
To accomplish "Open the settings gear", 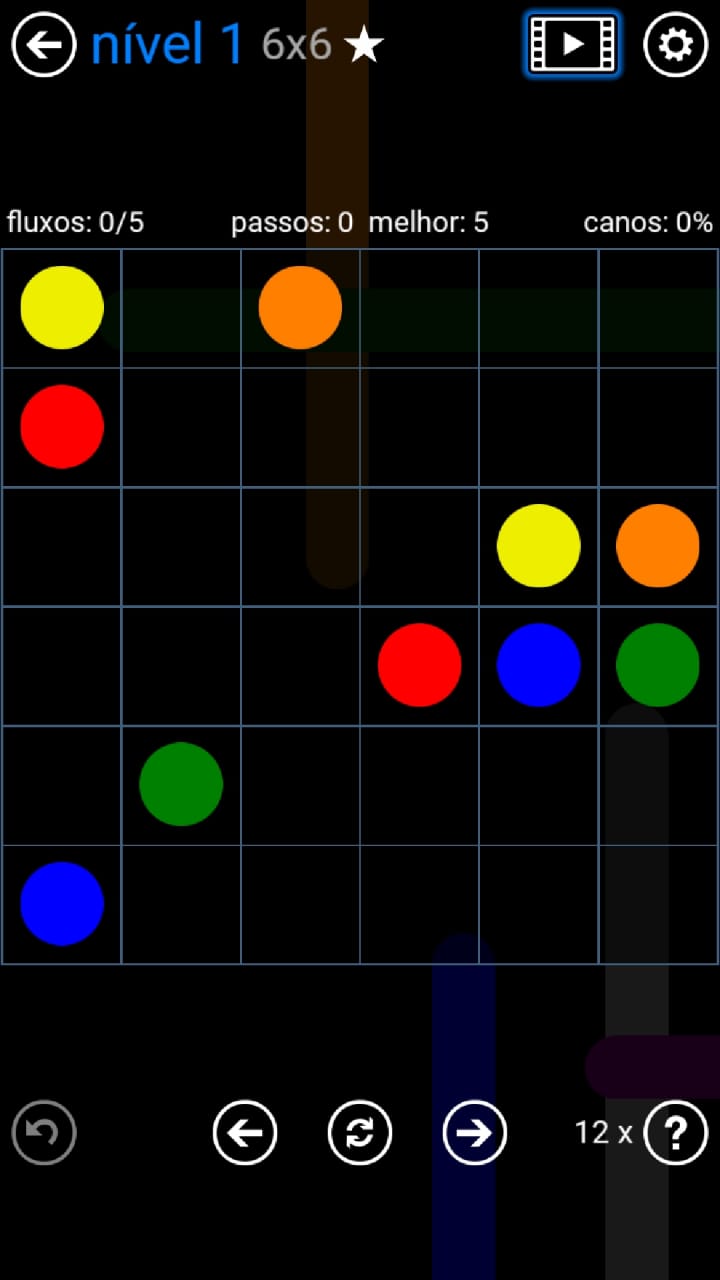I will coord(675,45).
